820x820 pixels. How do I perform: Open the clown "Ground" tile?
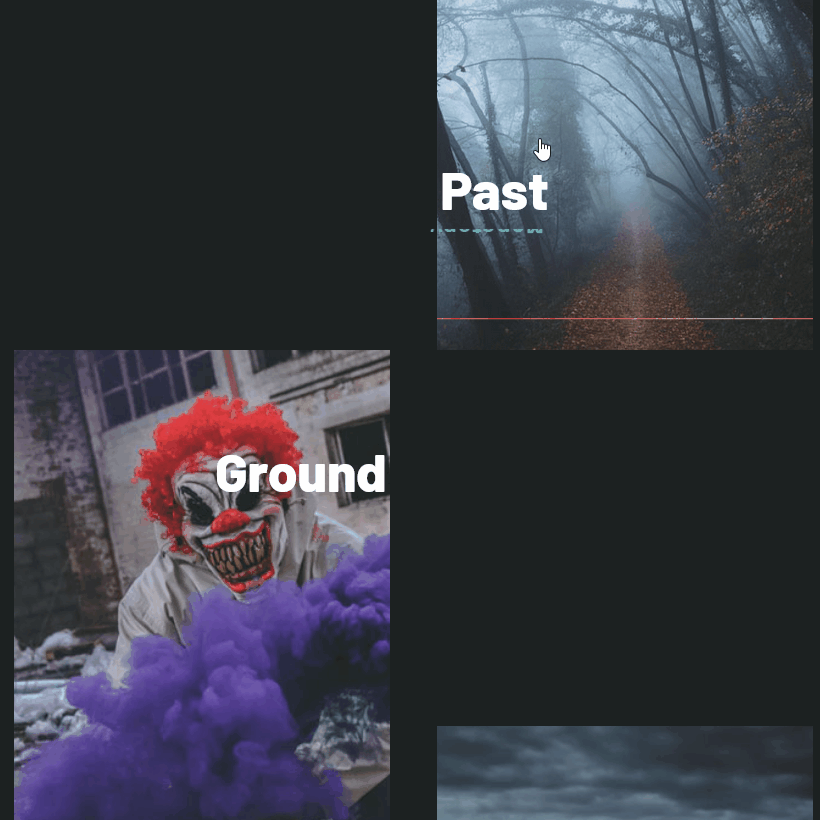pos(202,584)
